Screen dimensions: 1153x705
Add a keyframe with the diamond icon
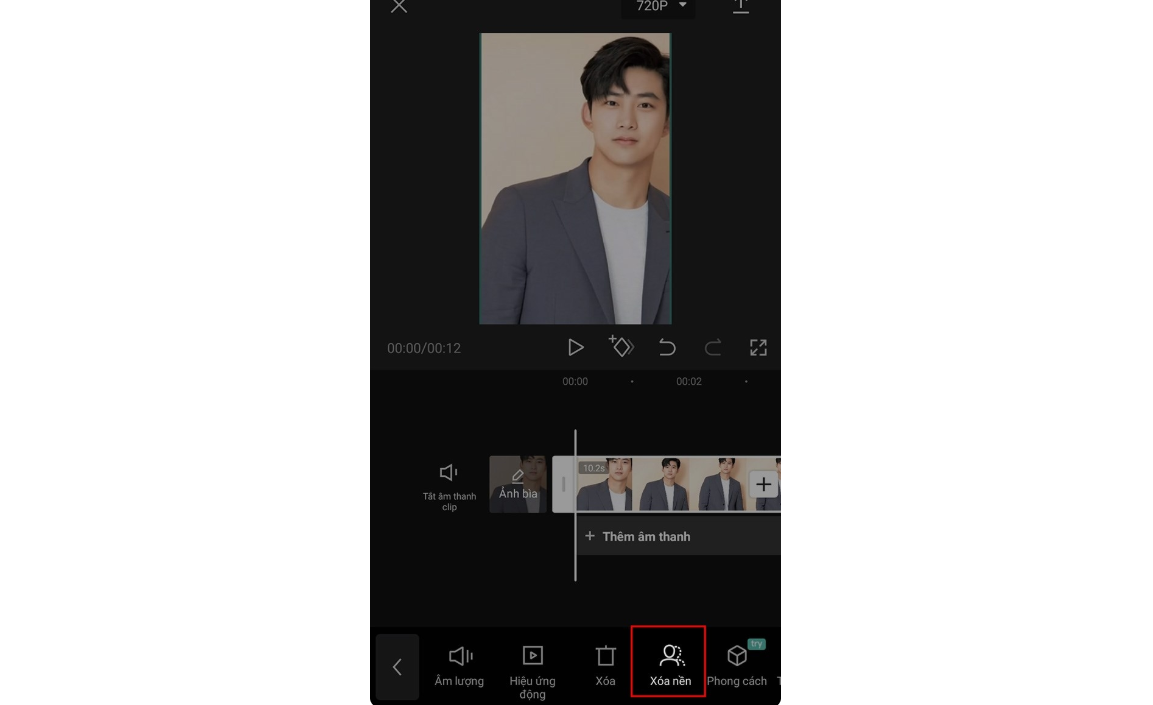click(x=621, y=346)
